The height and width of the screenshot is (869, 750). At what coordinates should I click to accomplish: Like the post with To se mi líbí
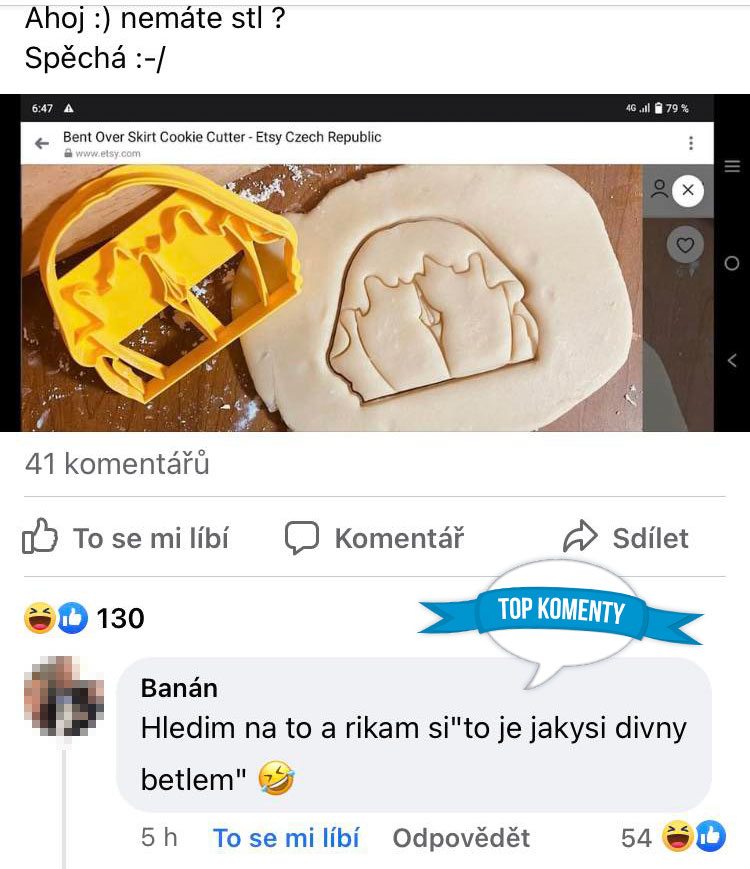tap(126, 538)
